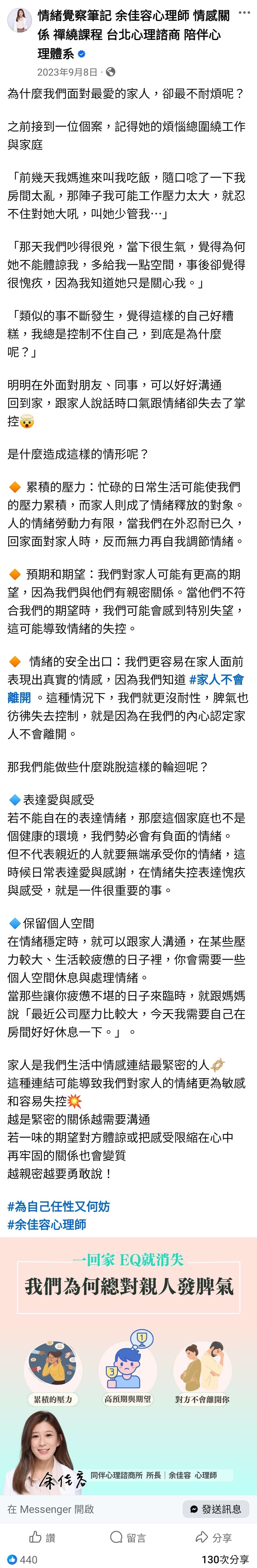Like this post with the 讚 button
This screenshot has height=1568, width=257.
click(x=43, y=1537)
